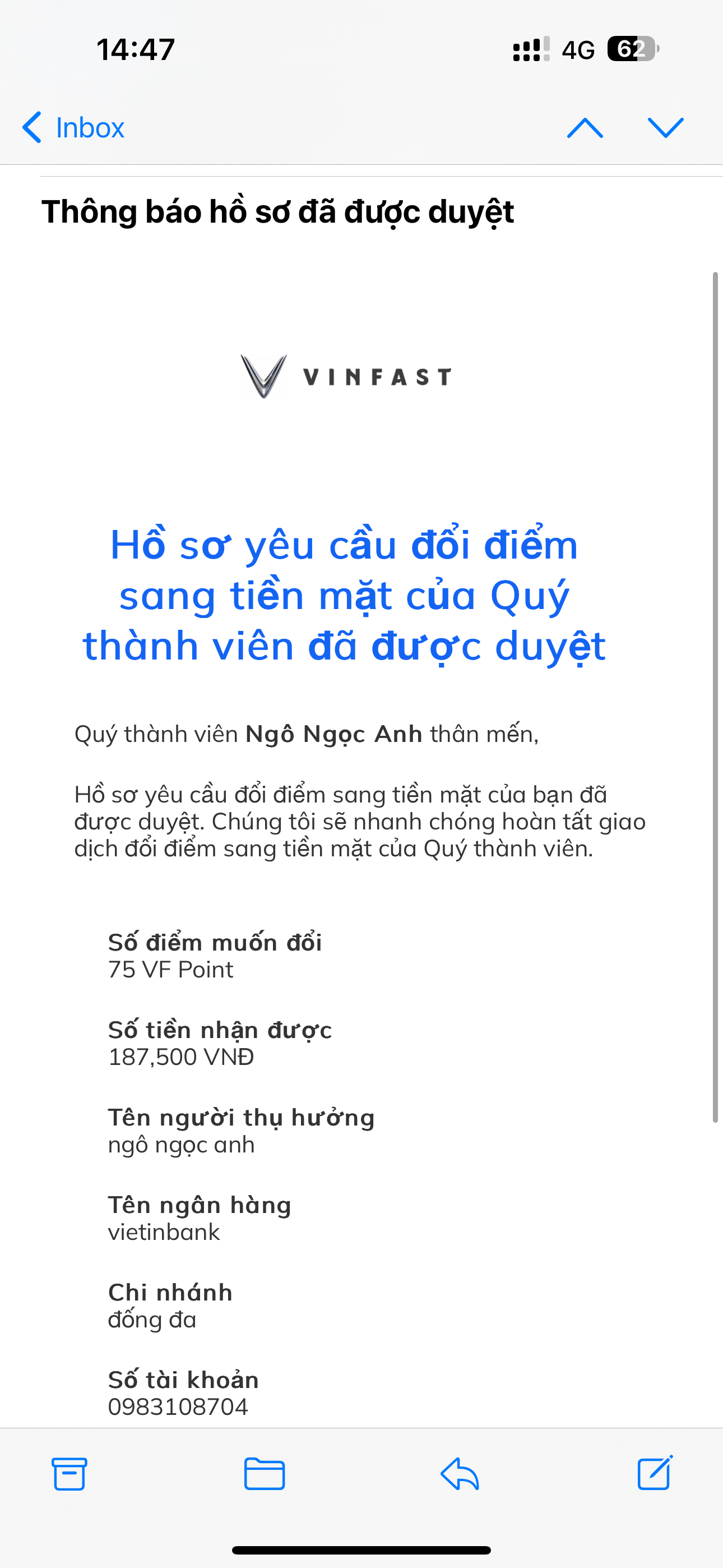Move this email to a folder
This screenshot has width=723, height=1568.
[264, 1474]
